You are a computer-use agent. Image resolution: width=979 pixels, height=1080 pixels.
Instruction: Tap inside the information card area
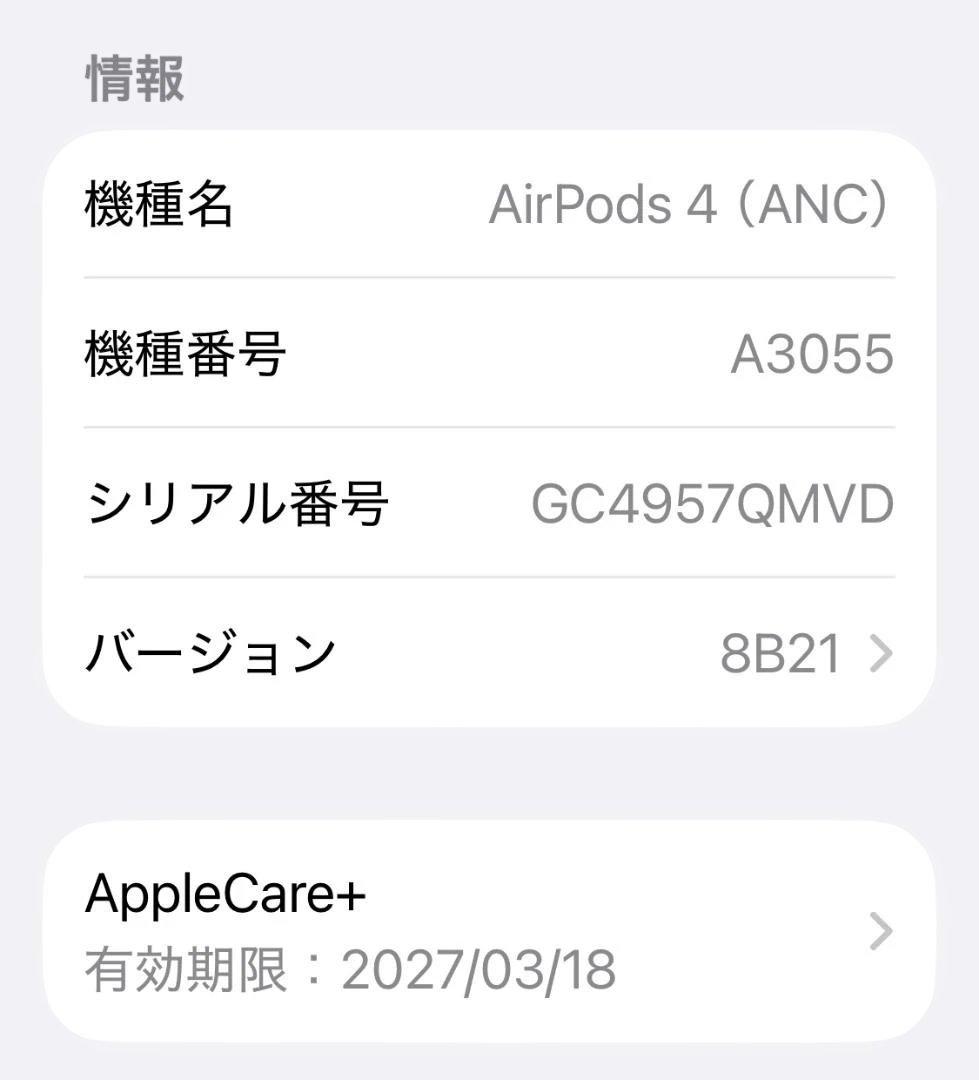coord(490,430)
